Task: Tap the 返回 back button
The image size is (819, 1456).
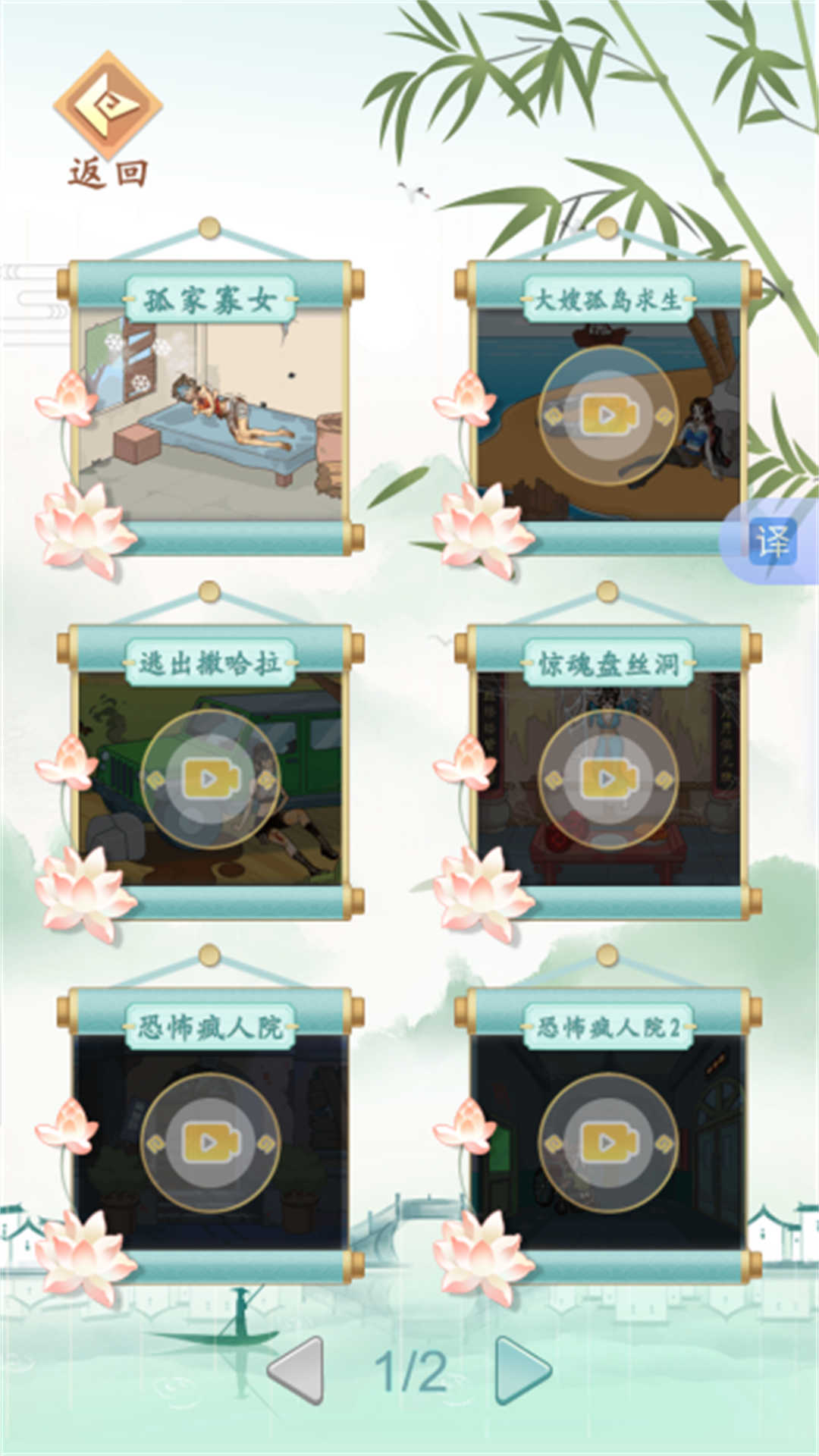Action: [108, 120]
